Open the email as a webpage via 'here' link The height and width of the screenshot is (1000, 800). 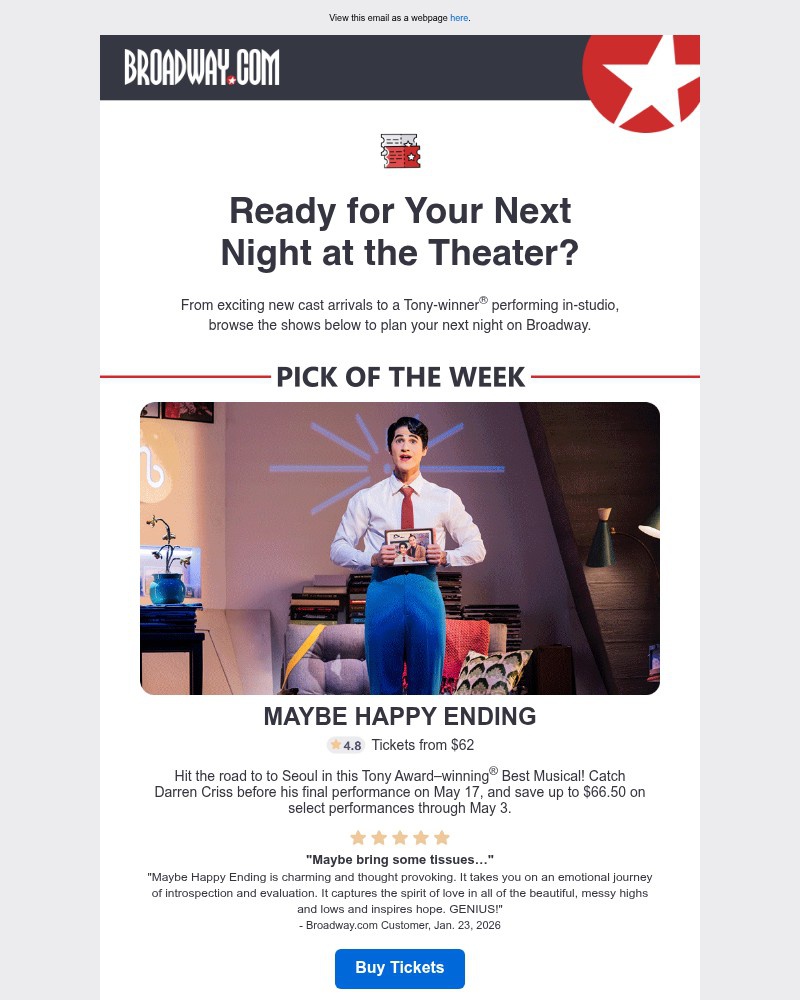click(459, 17)
